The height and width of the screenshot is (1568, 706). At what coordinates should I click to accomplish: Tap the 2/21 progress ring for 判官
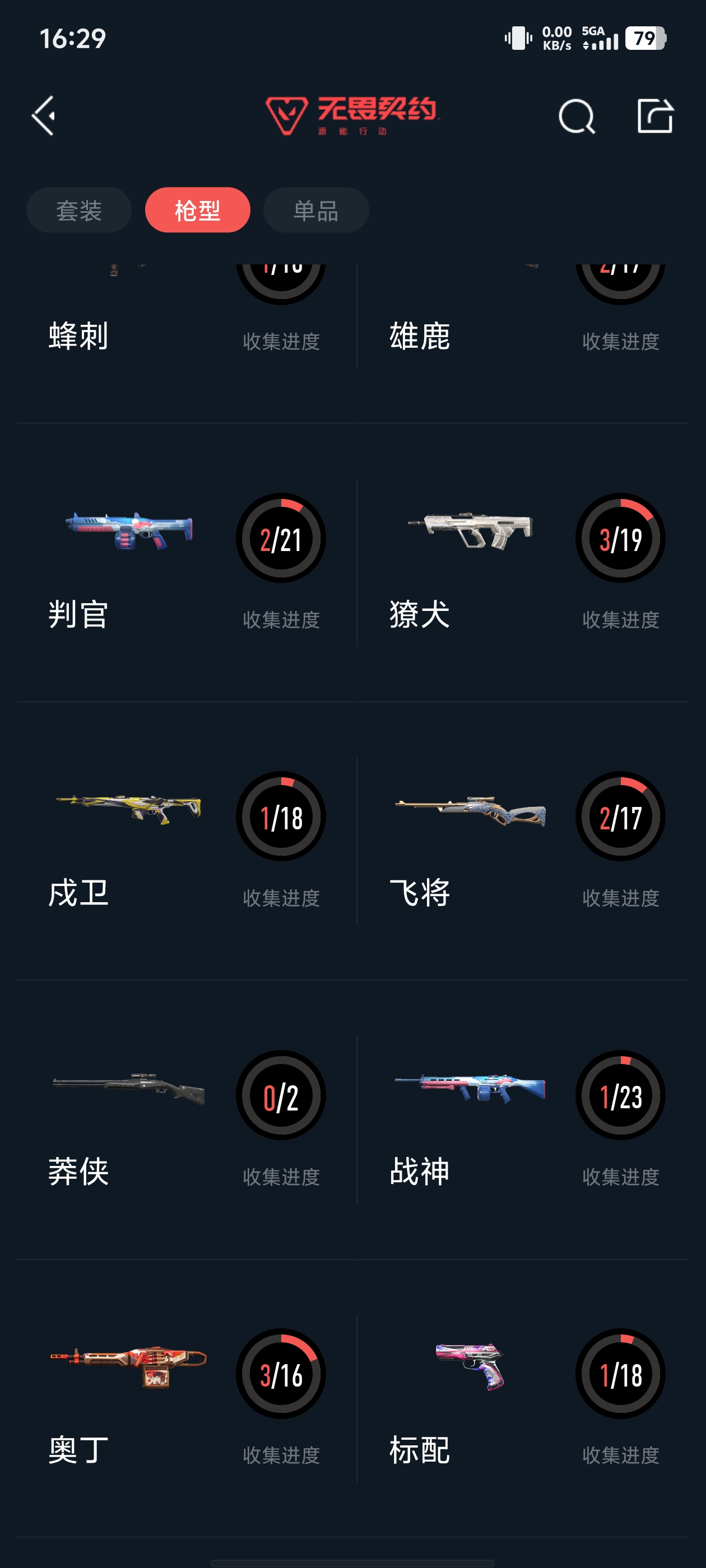280,539
